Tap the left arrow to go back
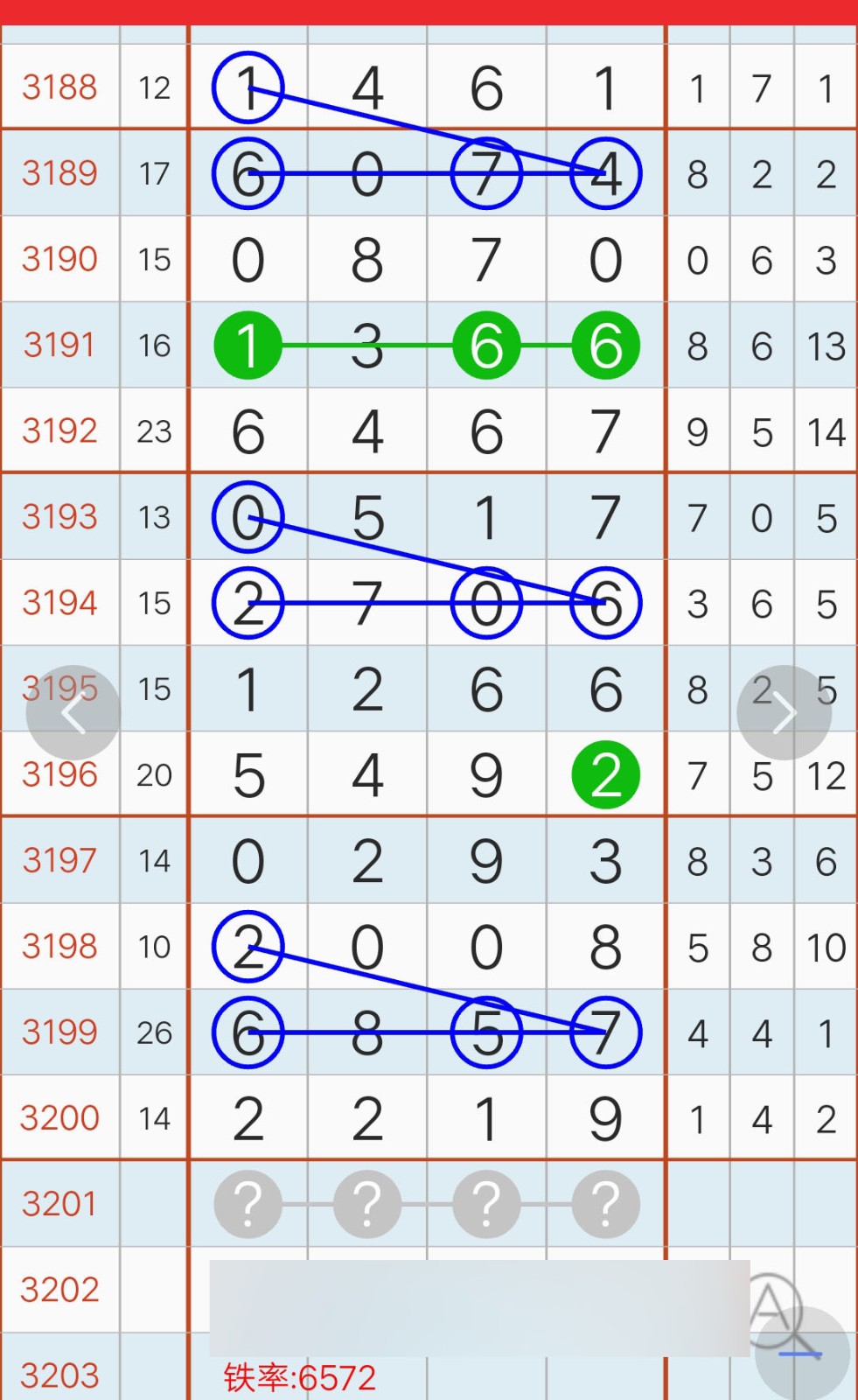The height and width of the screenshot is (1400, 858). point(73,713)
